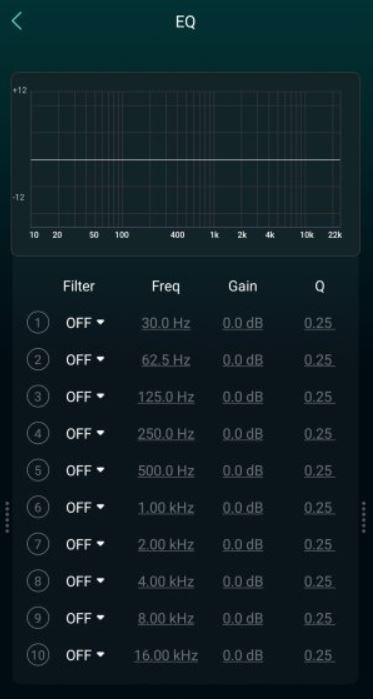This screenshot has width=373, height=700.
Task: Expand the filter dropdown for band 10
Action: pos(85,655)
